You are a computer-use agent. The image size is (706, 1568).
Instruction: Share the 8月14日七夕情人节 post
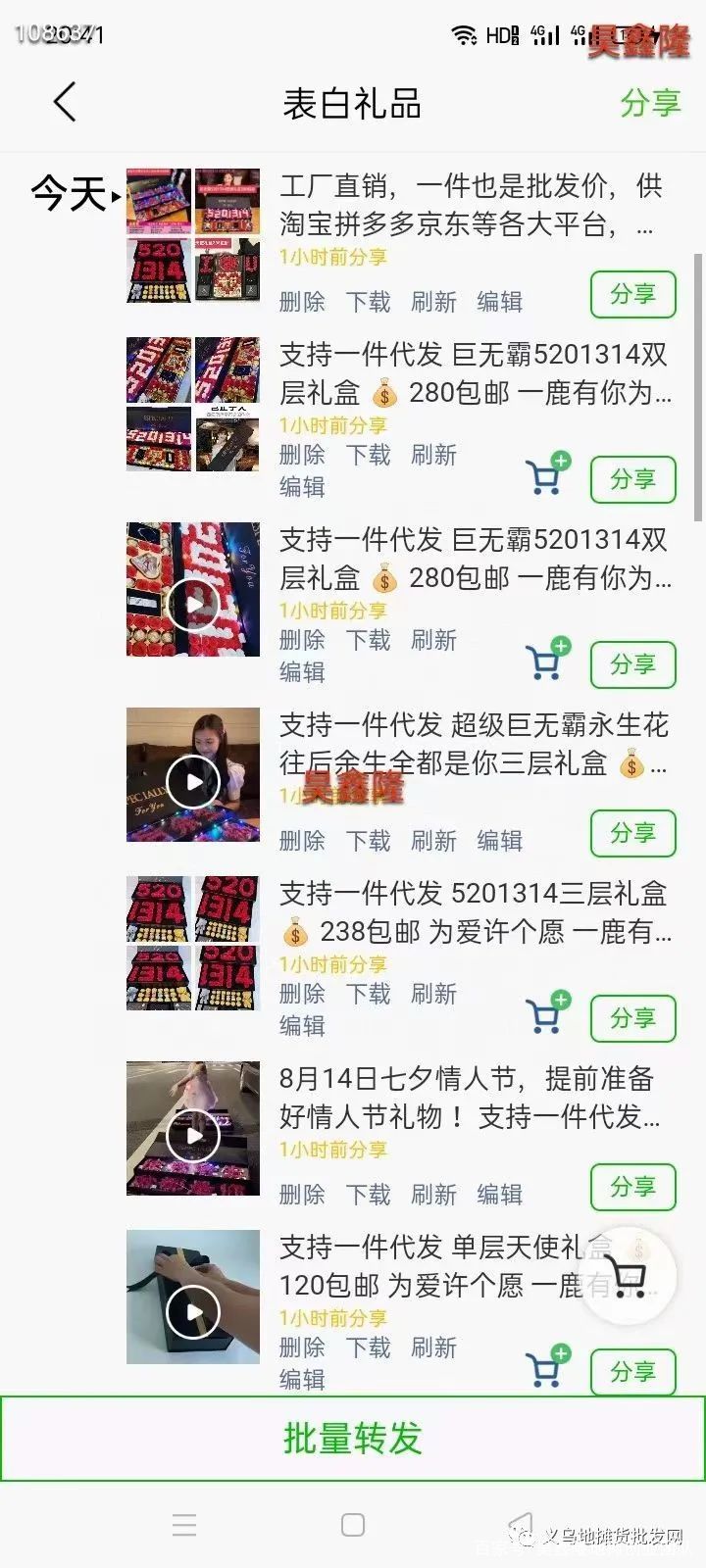point(633,1187)
